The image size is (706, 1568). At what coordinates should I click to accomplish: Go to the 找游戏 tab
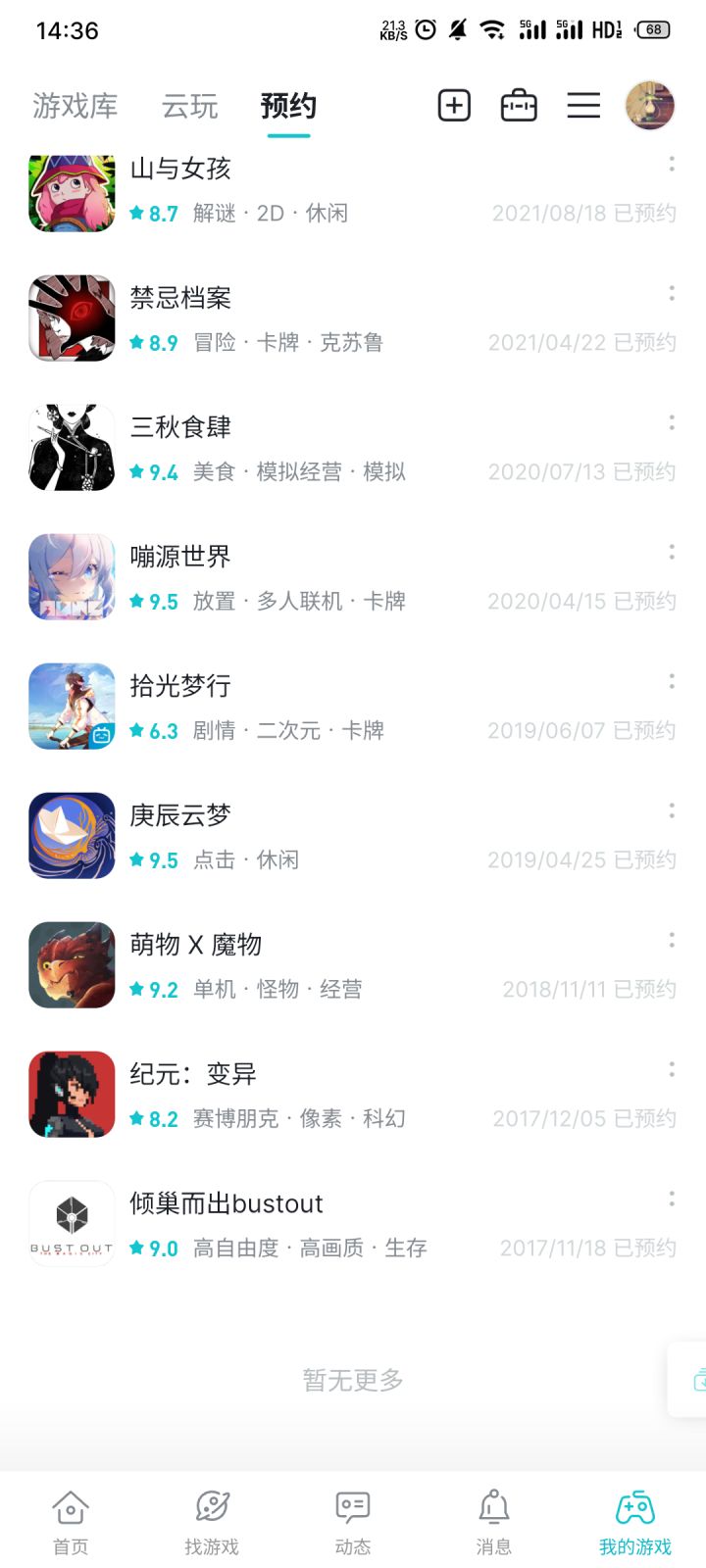212,1523
